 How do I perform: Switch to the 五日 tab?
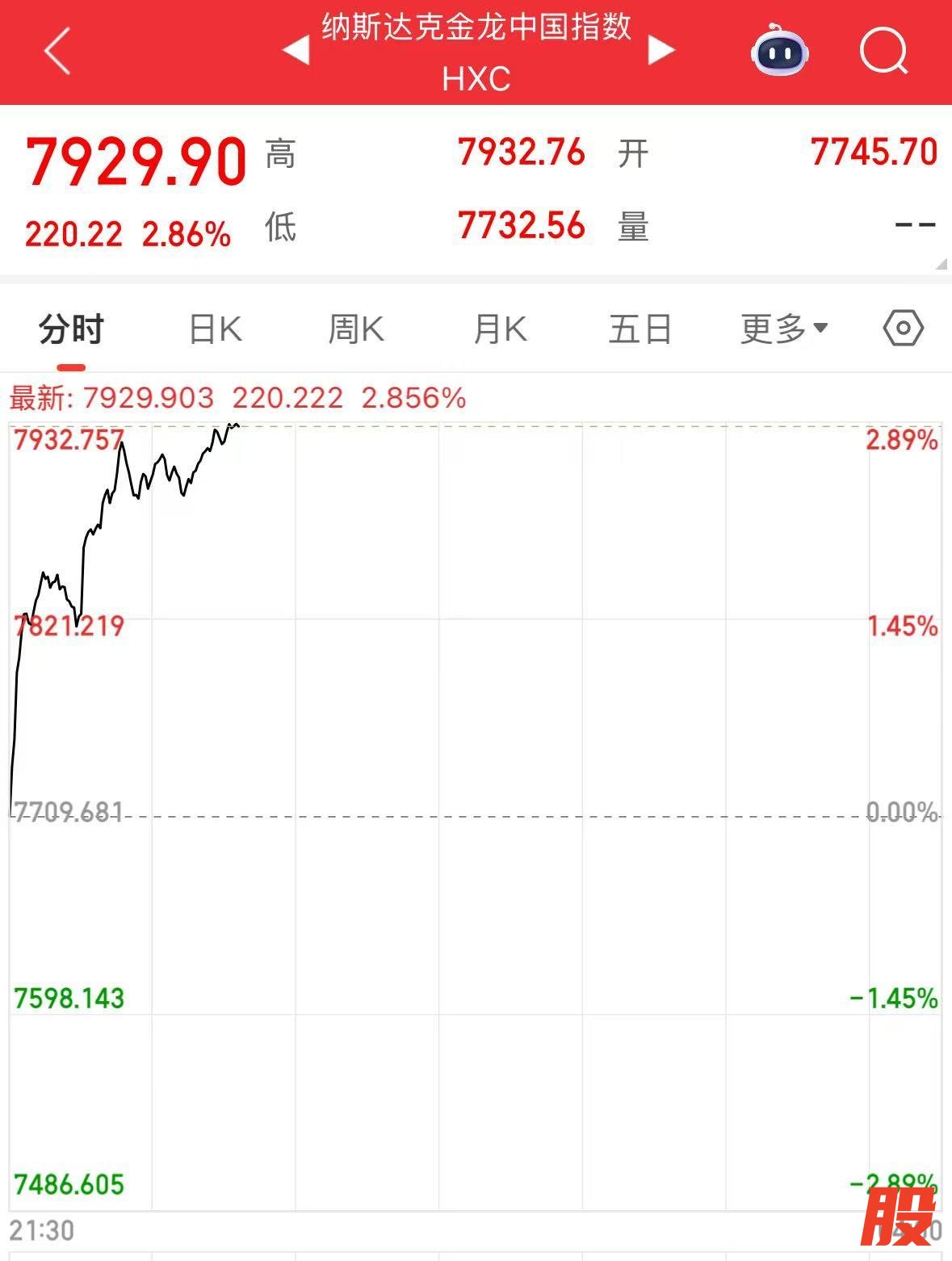pyautogui.click(x=640, y=329)
